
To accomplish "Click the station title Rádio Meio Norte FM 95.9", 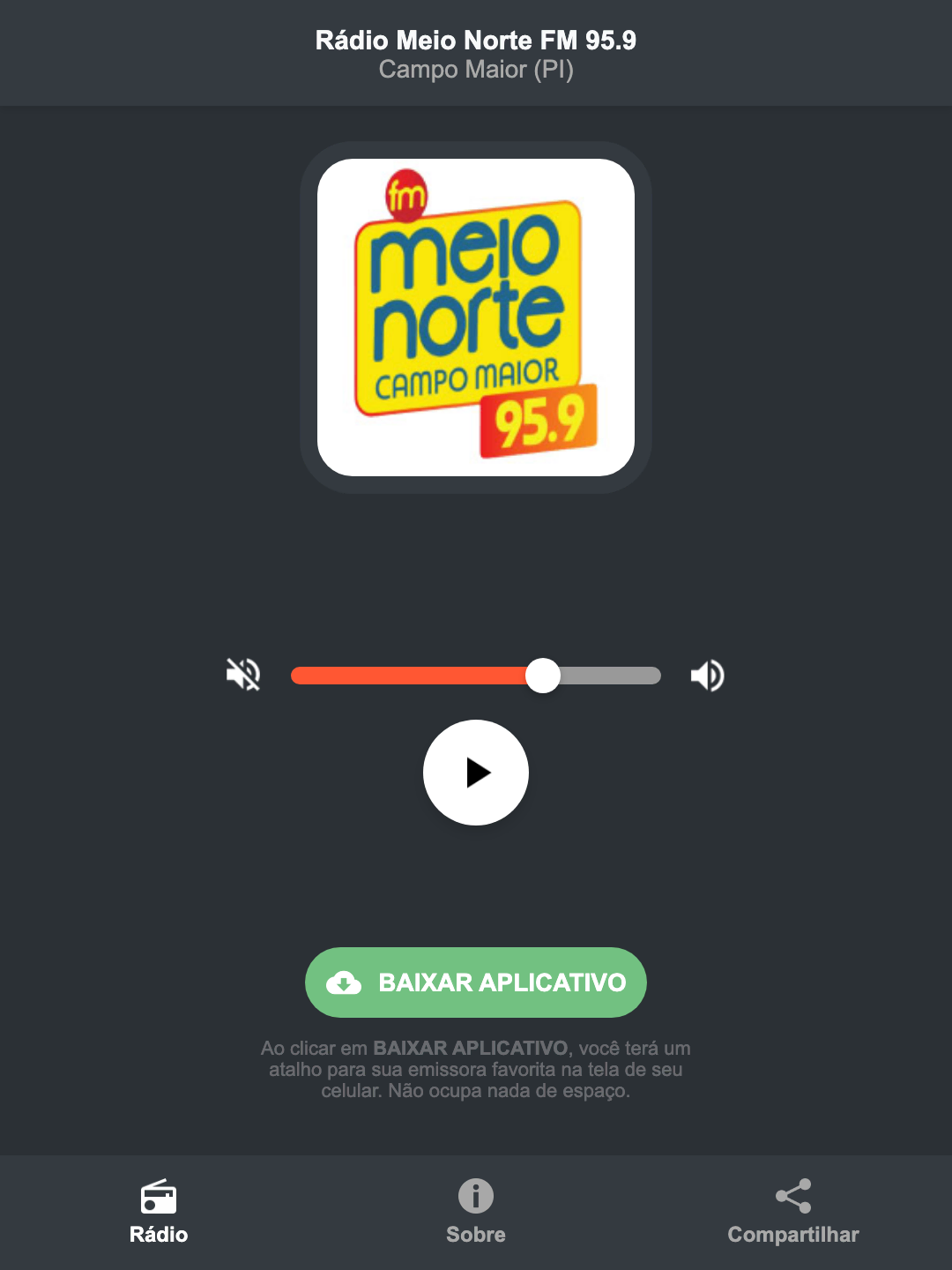I will pos(475,40).
